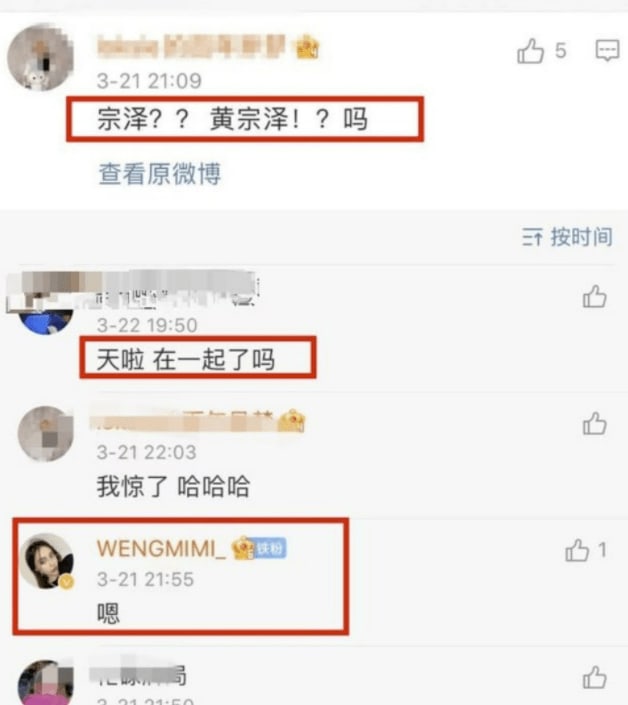The image size is (628, 705).
Task: Like the top comment with 5 likes
Action: point(530,51)
